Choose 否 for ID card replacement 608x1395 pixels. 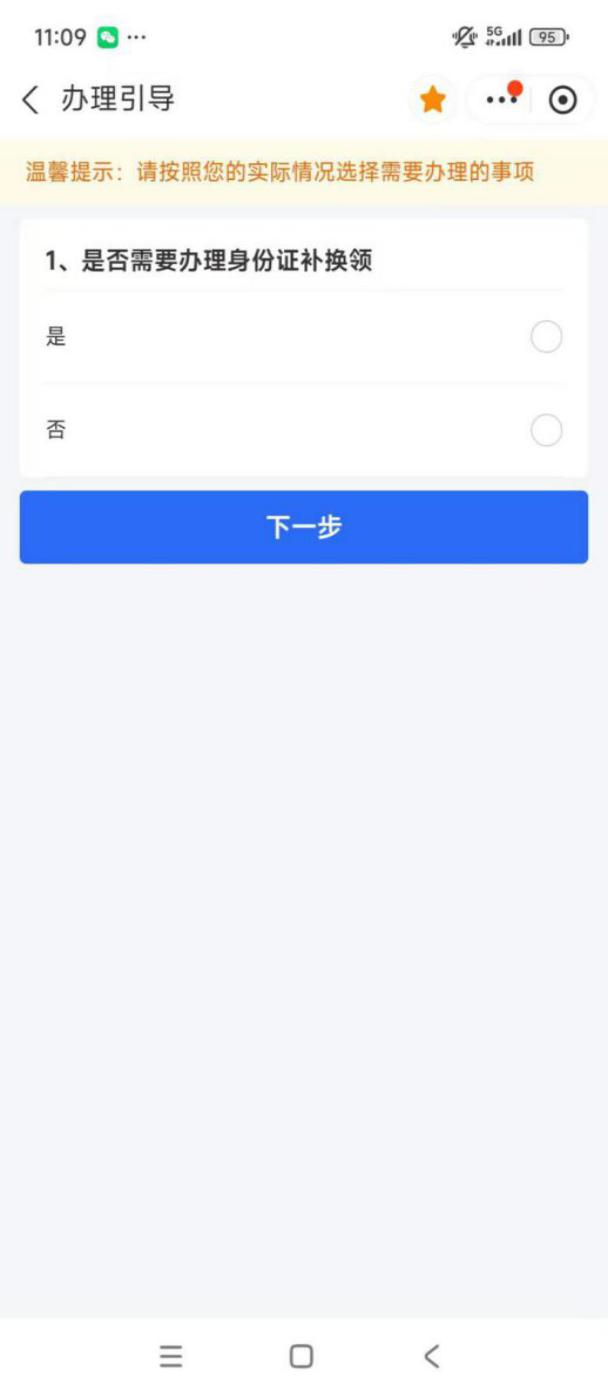click(x=546, y=431)
